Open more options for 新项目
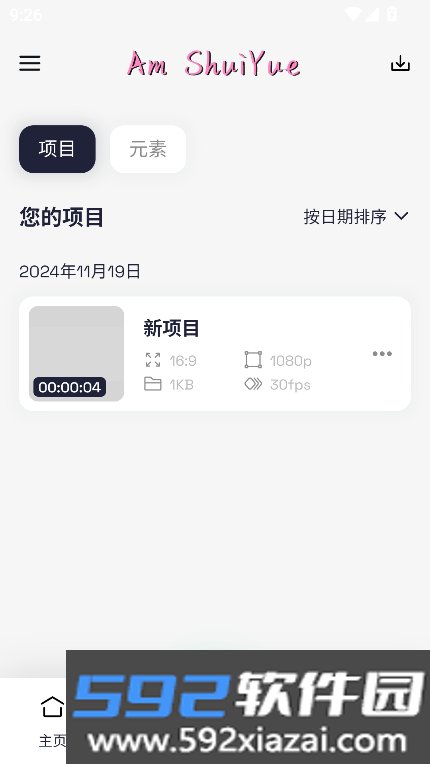 tap(382, 354)
